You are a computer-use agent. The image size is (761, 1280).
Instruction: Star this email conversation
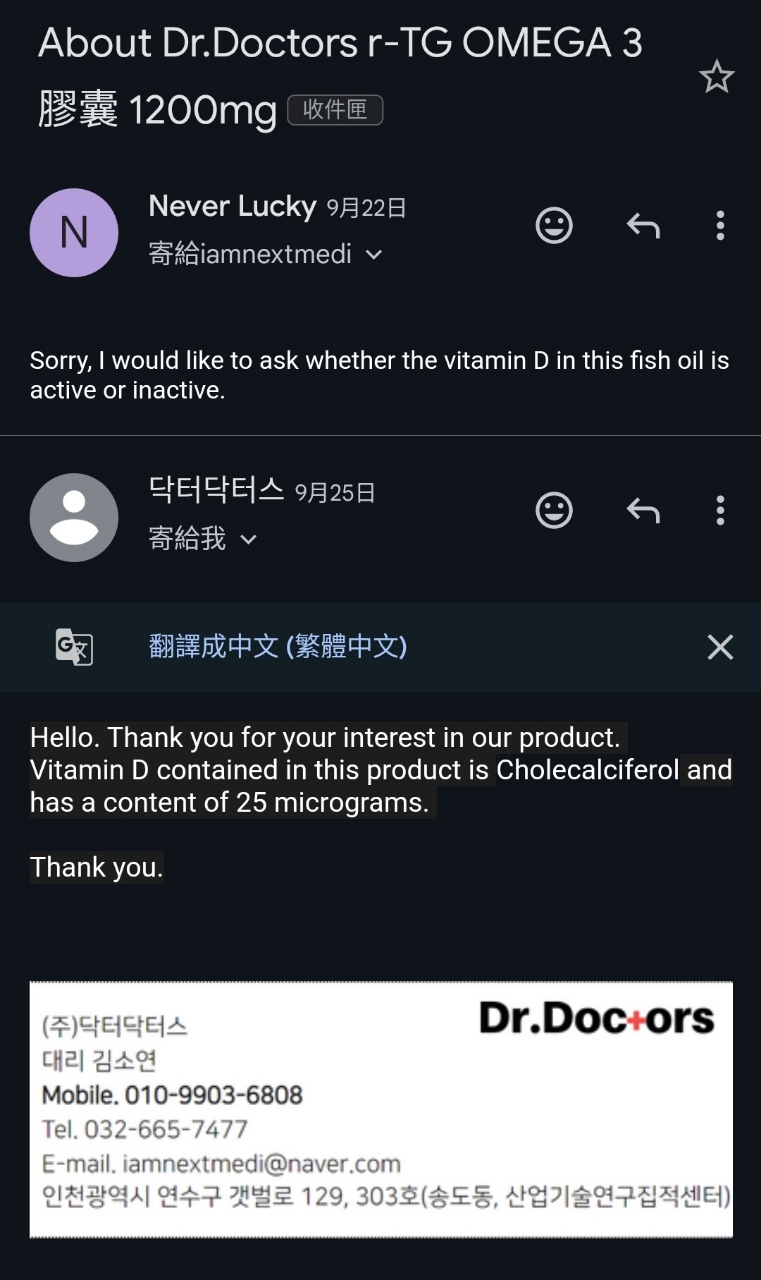(716, 77)
